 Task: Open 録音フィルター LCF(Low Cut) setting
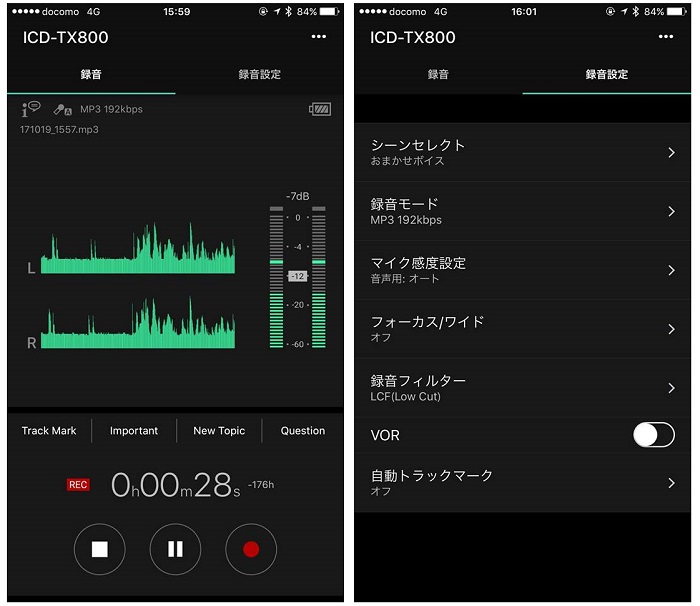(x=523, y=388)
